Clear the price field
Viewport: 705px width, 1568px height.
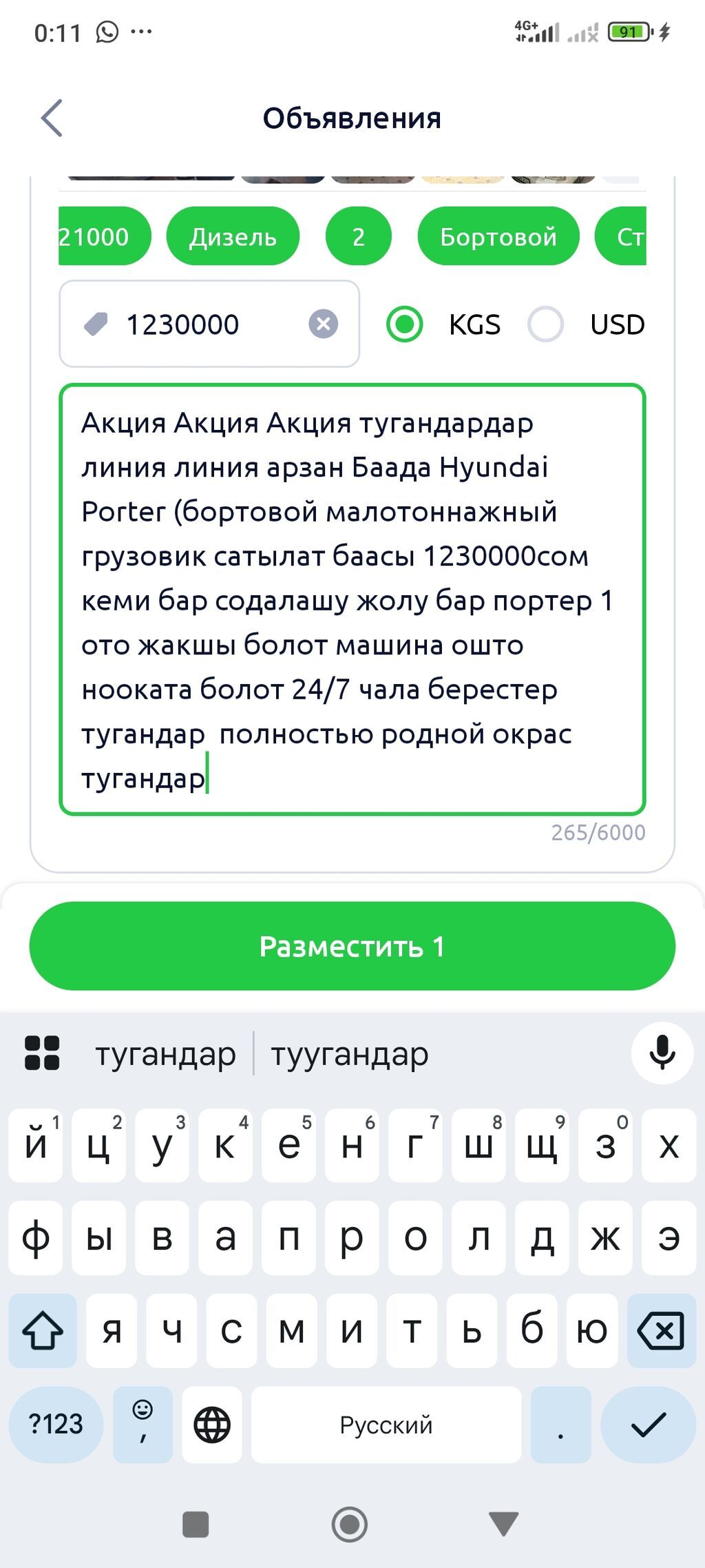(323, 324)
